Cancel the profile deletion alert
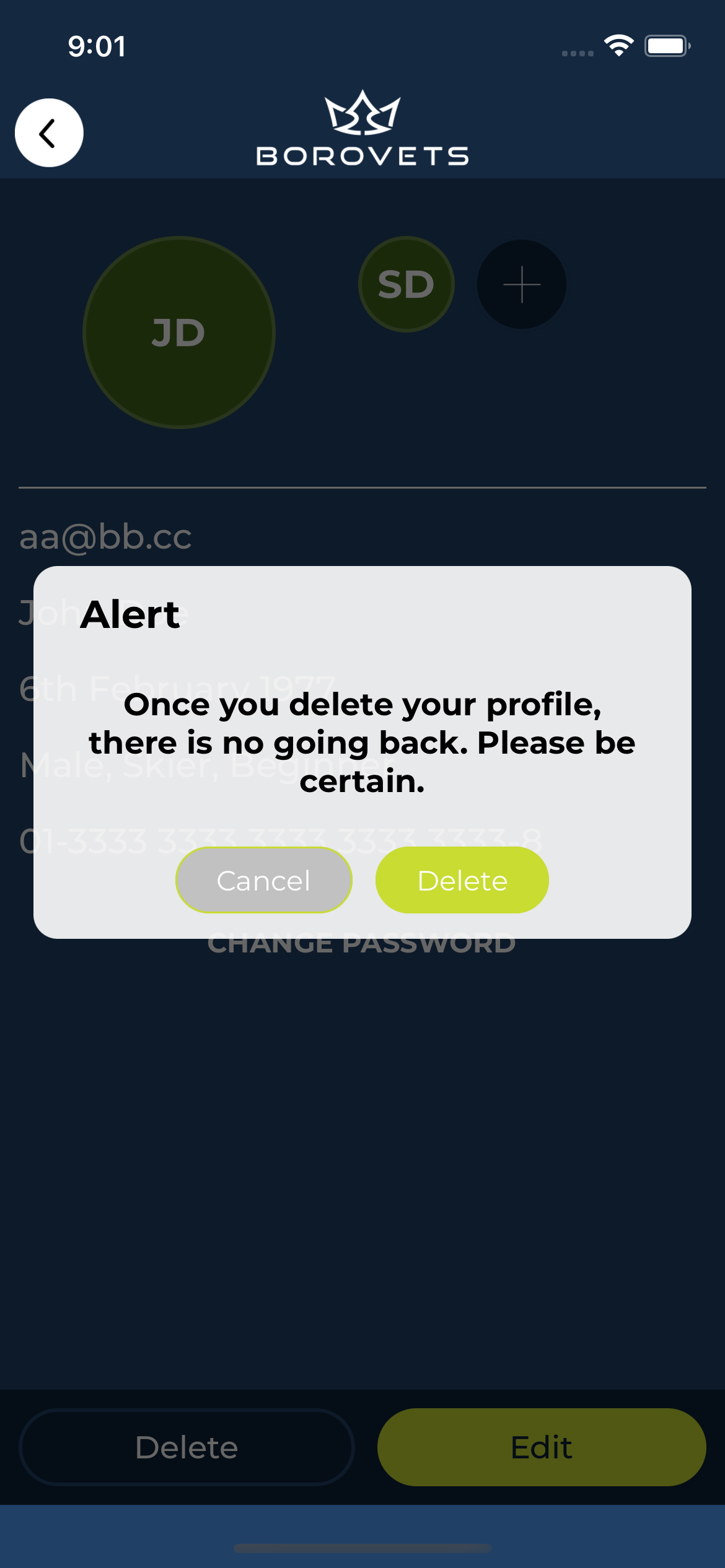The width and height of the screenshot is (725, 1568). 264,880
